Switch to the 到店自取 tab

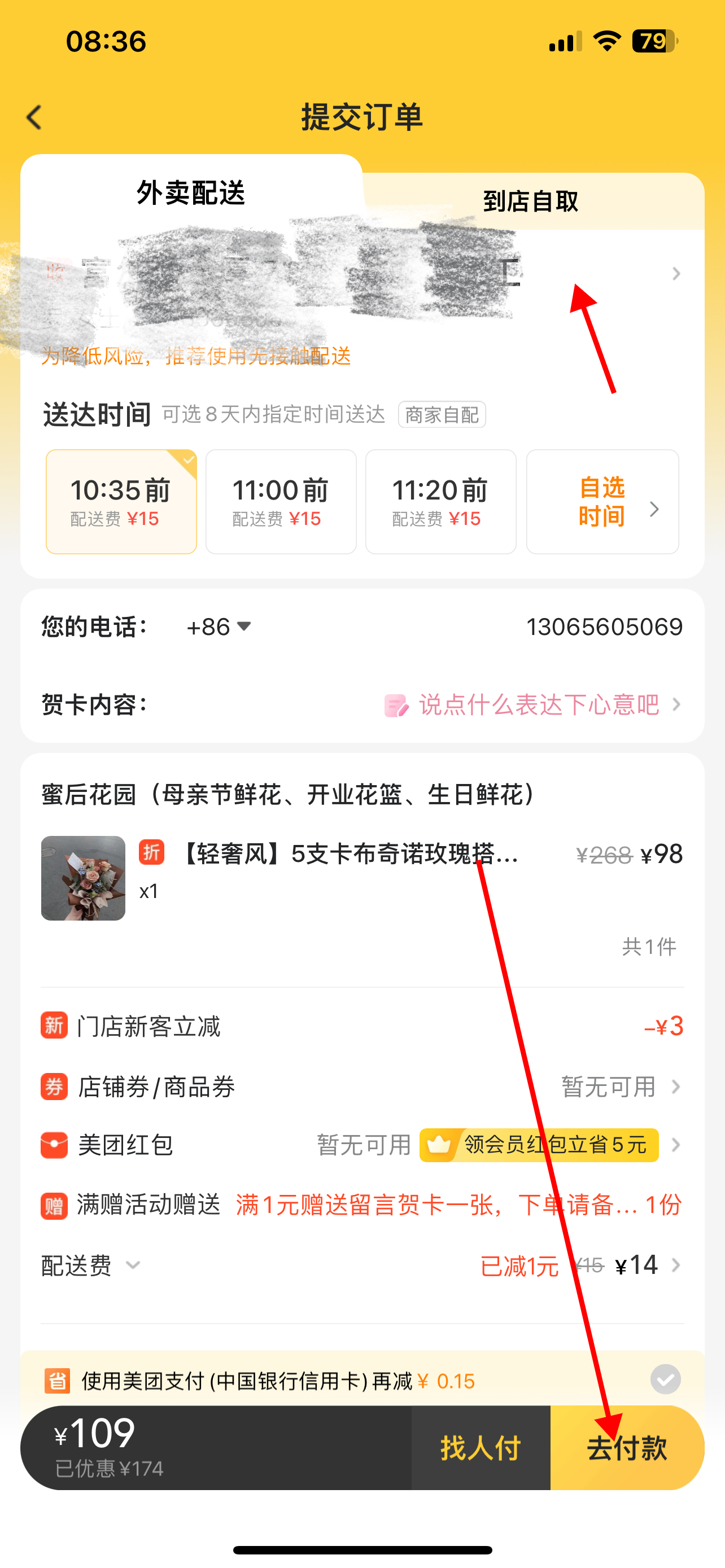pyautogui.click(x=530, y=202)
